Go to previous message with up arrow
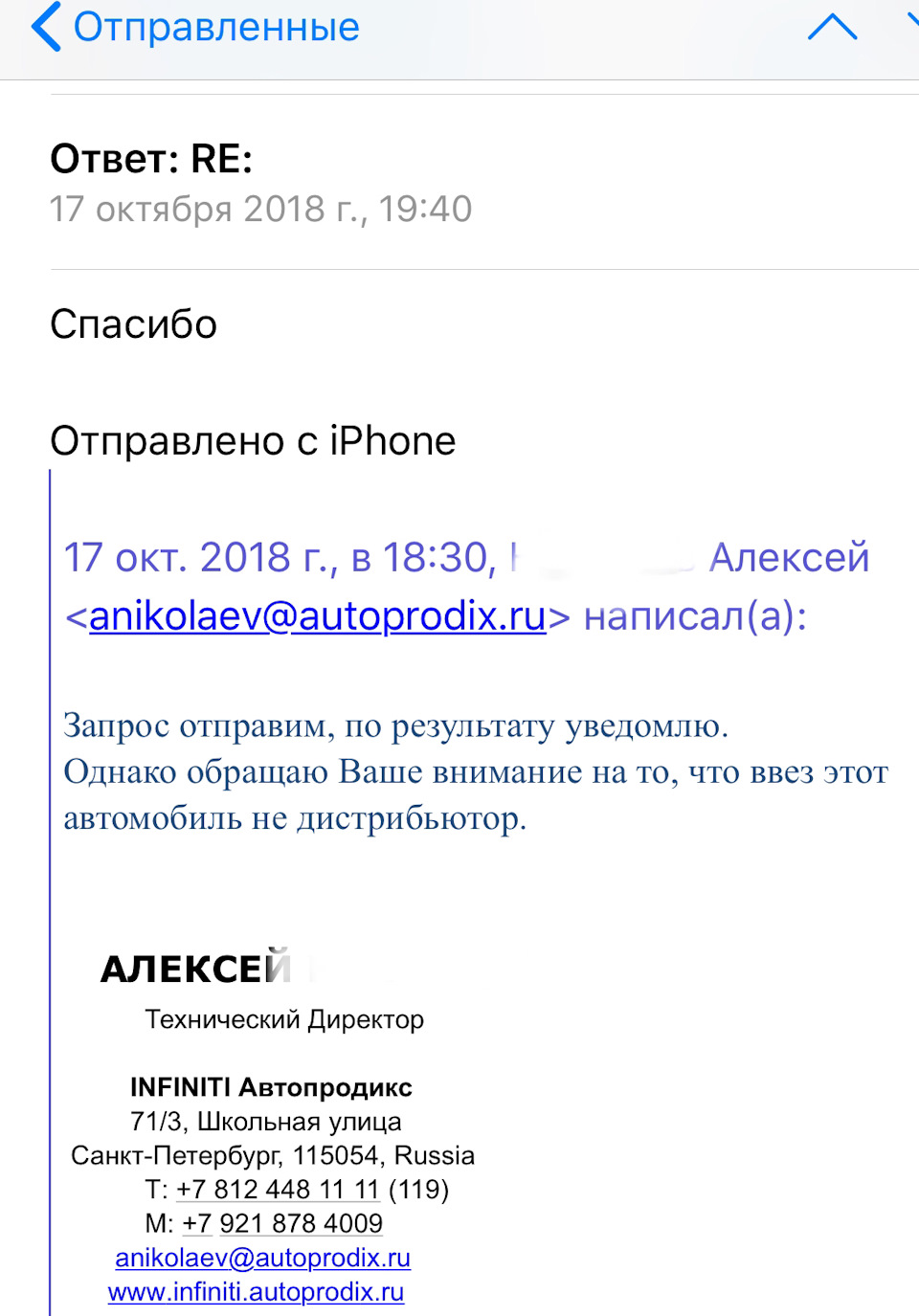 click(832, 27)
